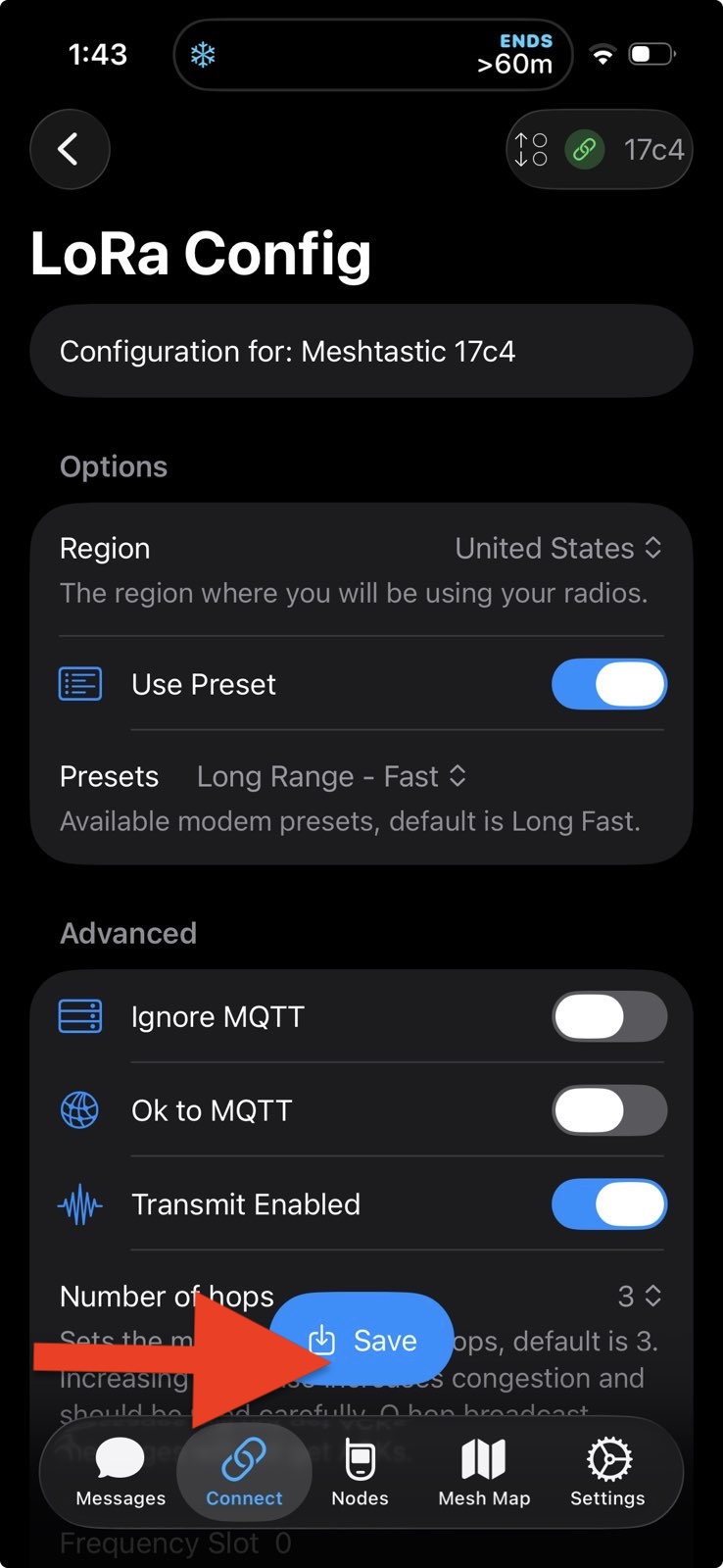This screenshot has height=1568, width=723.
Task: Open the Nodes tab
Action: 360,1472
